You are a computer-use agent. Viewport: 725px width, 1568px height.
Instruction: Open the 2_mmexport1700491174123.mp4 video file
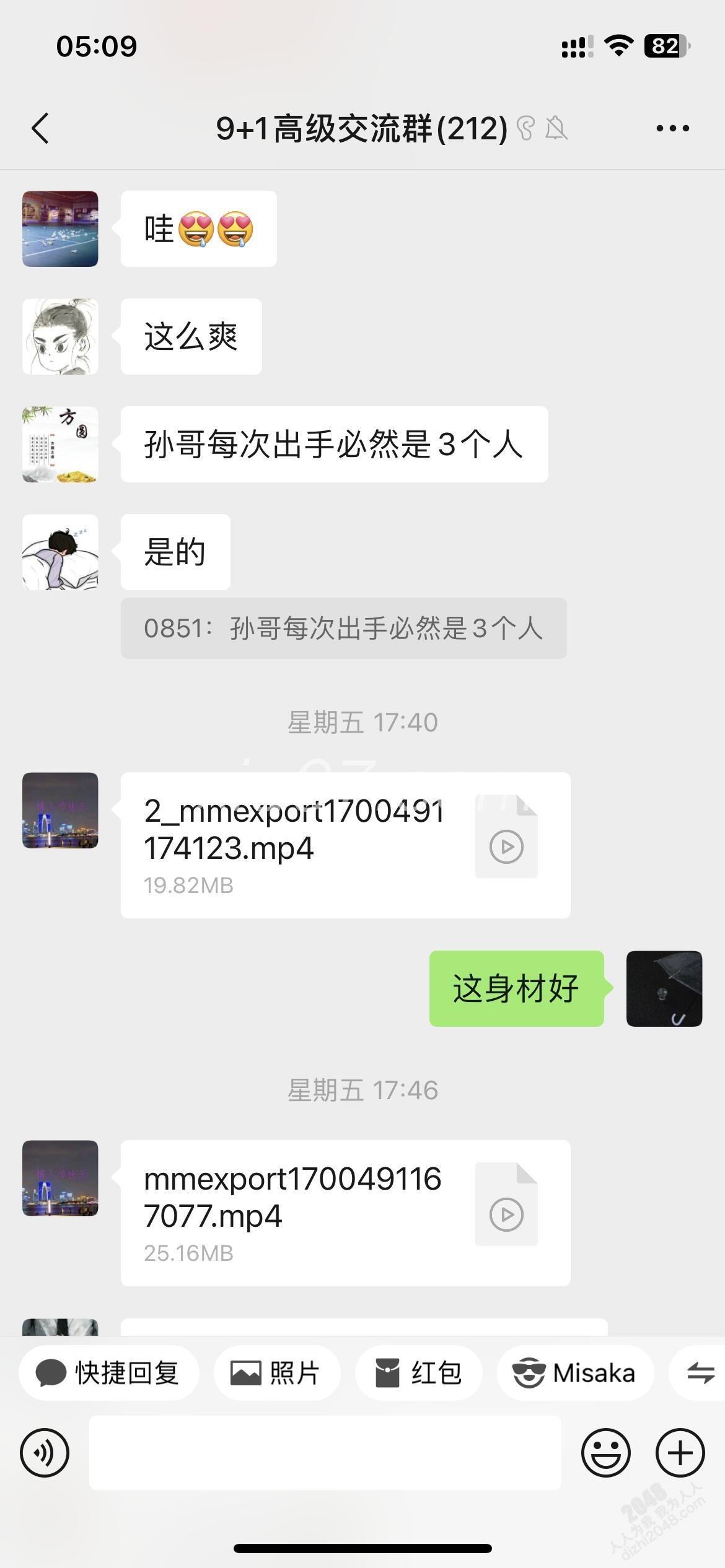click(345, 845)
